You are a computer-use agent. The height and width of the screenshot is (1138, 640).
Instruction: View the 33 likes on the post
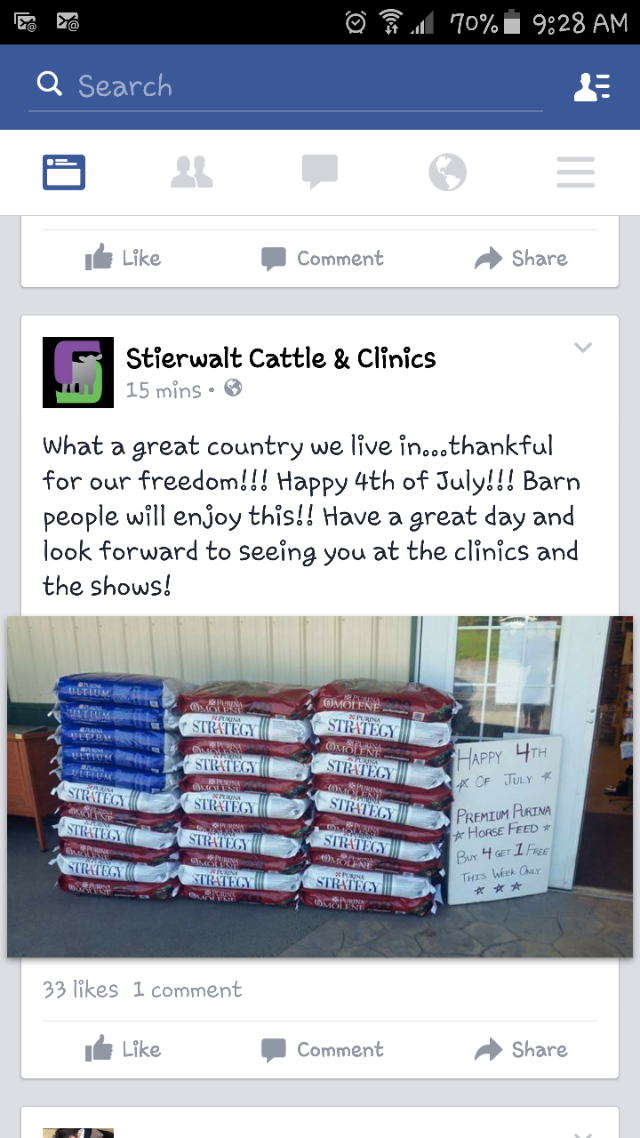80,990
